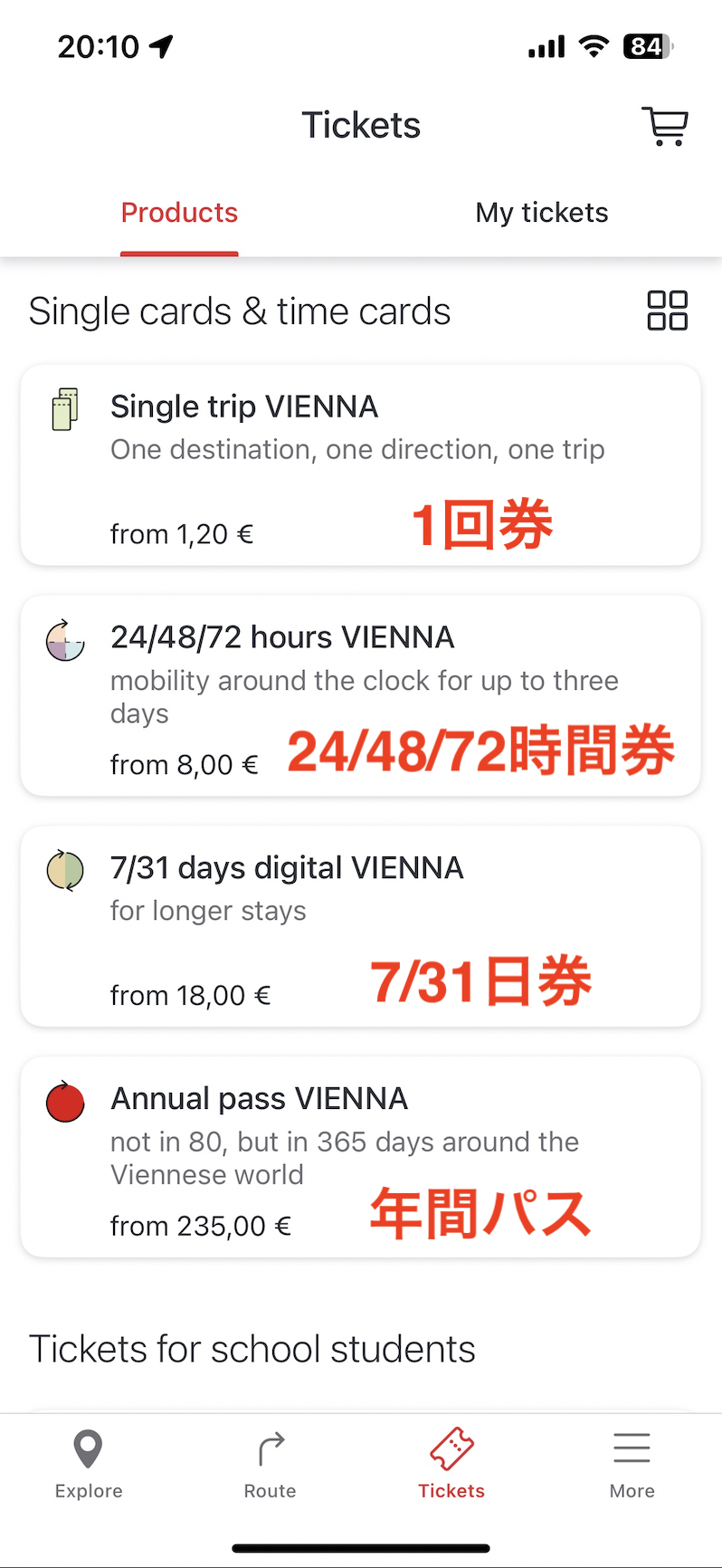Open the More menu

click(632, 1464)
